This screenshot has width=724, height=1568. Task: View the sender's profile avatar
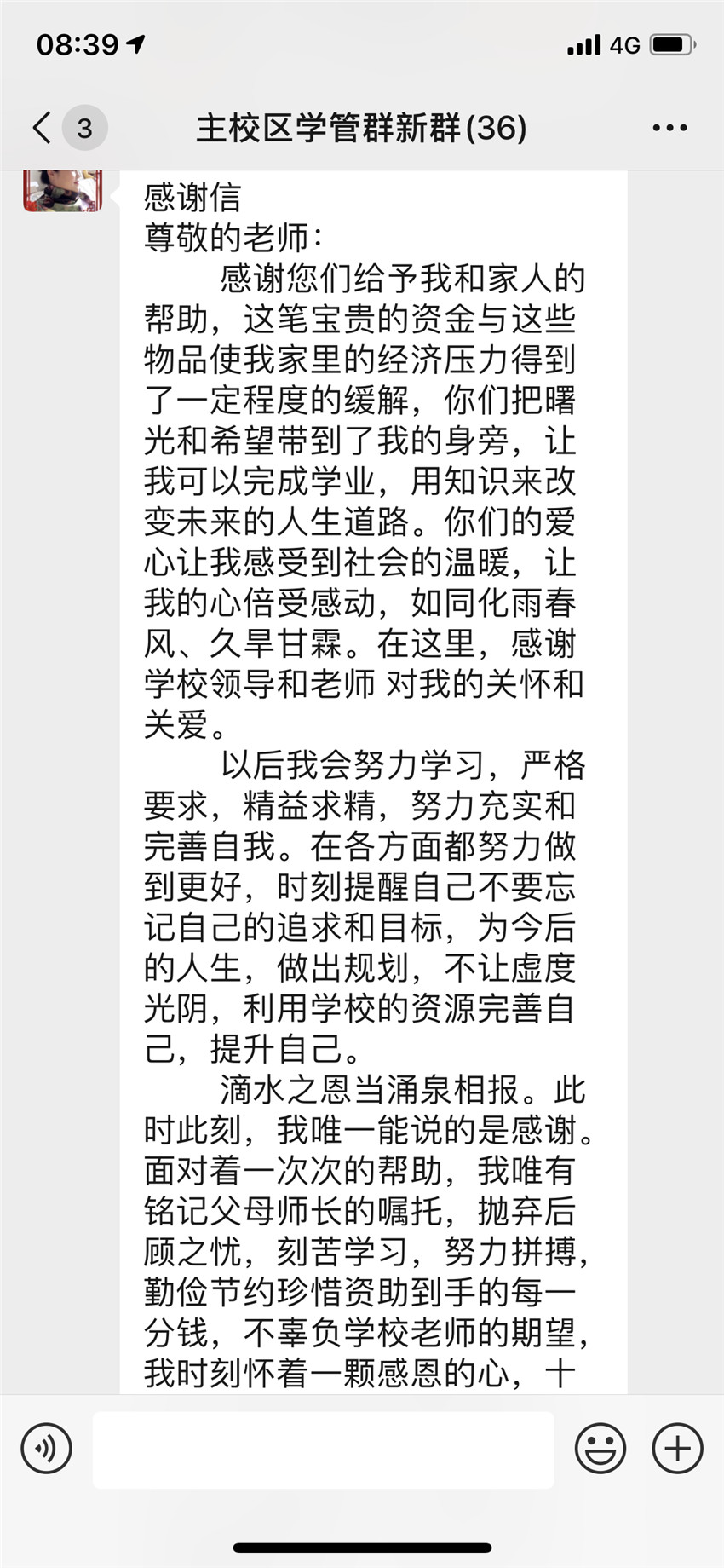pos(63,190)
